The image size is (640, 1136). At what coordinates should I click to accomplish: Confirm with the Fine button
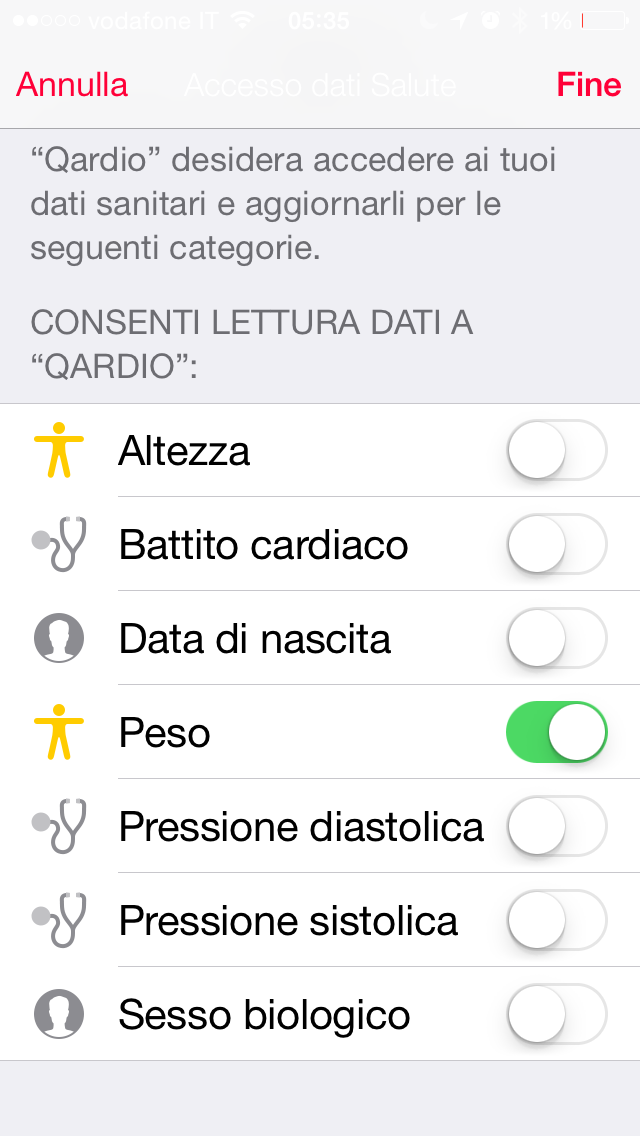588,85
